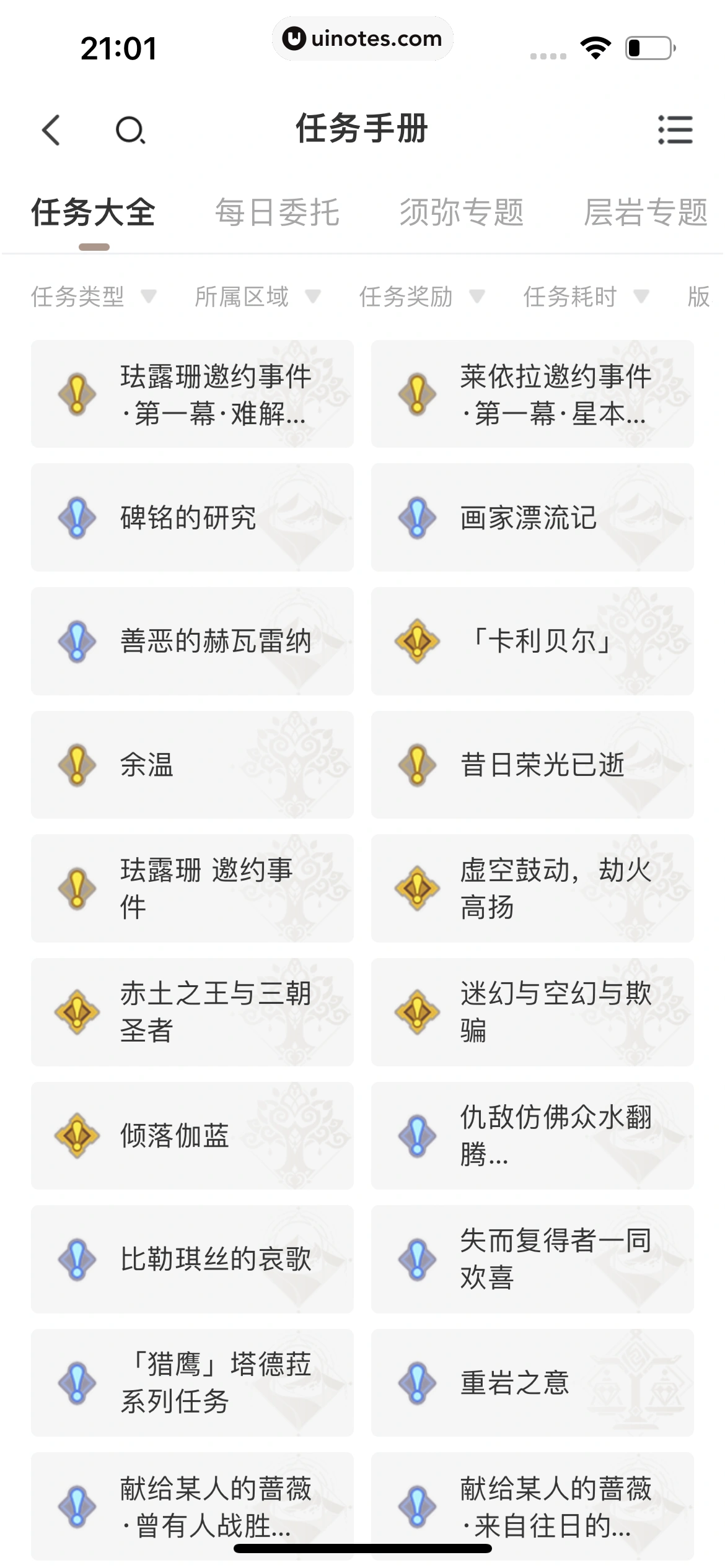Switch to the 须弥专题 tab
Image resolution: width=725 pixels, height=1568 pixels.
[x=462, y=213]
